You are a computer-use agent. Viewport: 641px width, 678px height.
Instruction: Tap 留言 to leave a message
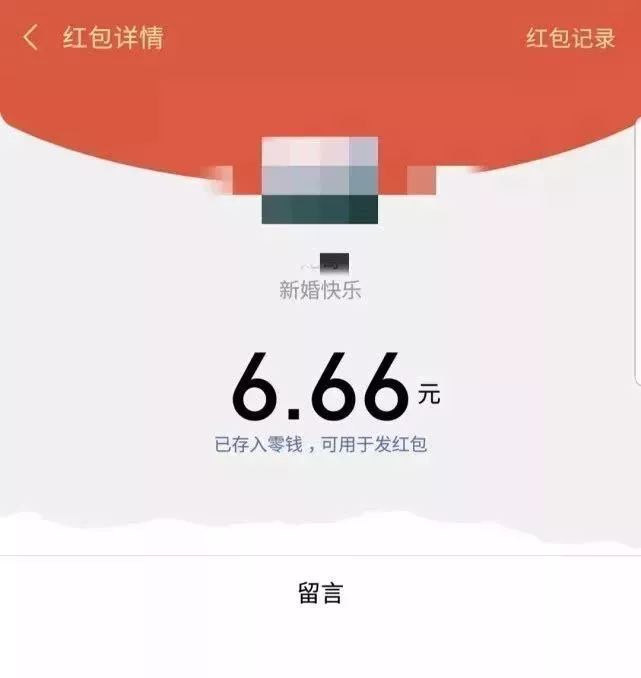[x=320, y=593]
